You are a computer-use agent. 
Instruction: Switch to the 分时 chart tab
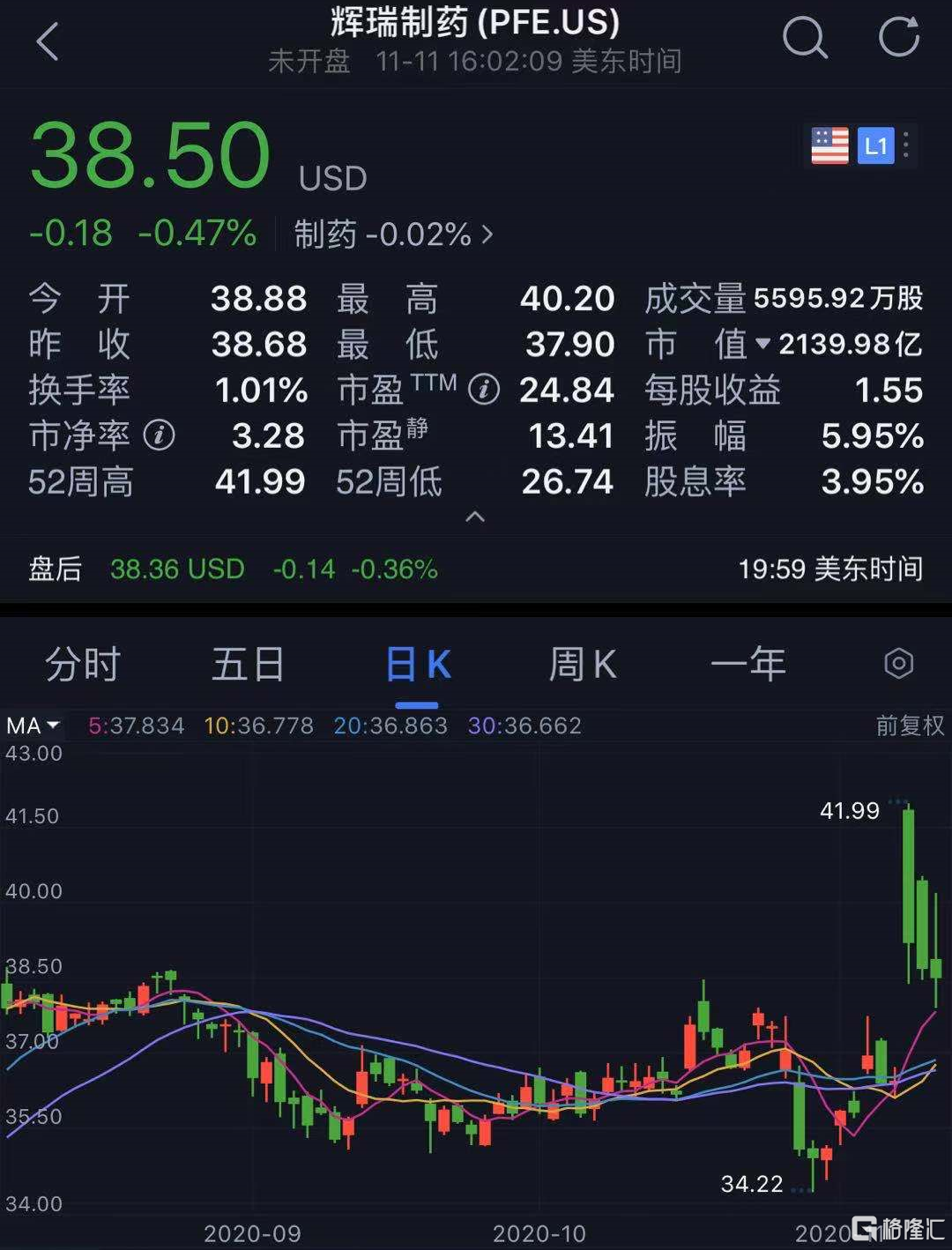(x=83, y=664)
